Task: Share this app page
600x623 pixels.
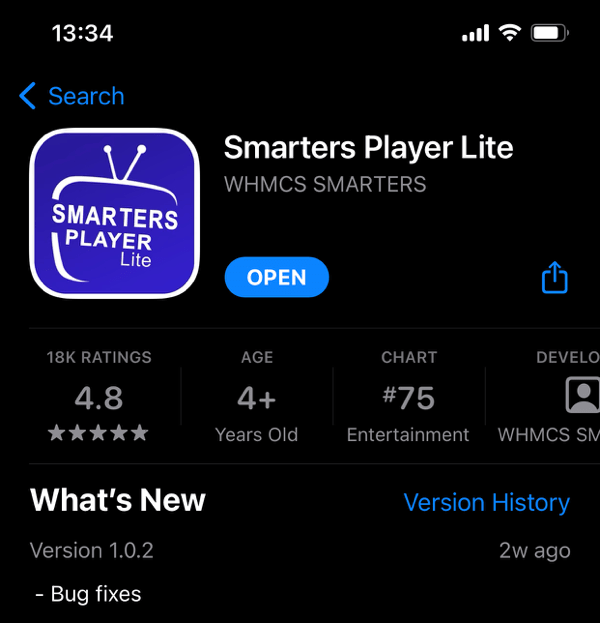Action: coord(554,278)
